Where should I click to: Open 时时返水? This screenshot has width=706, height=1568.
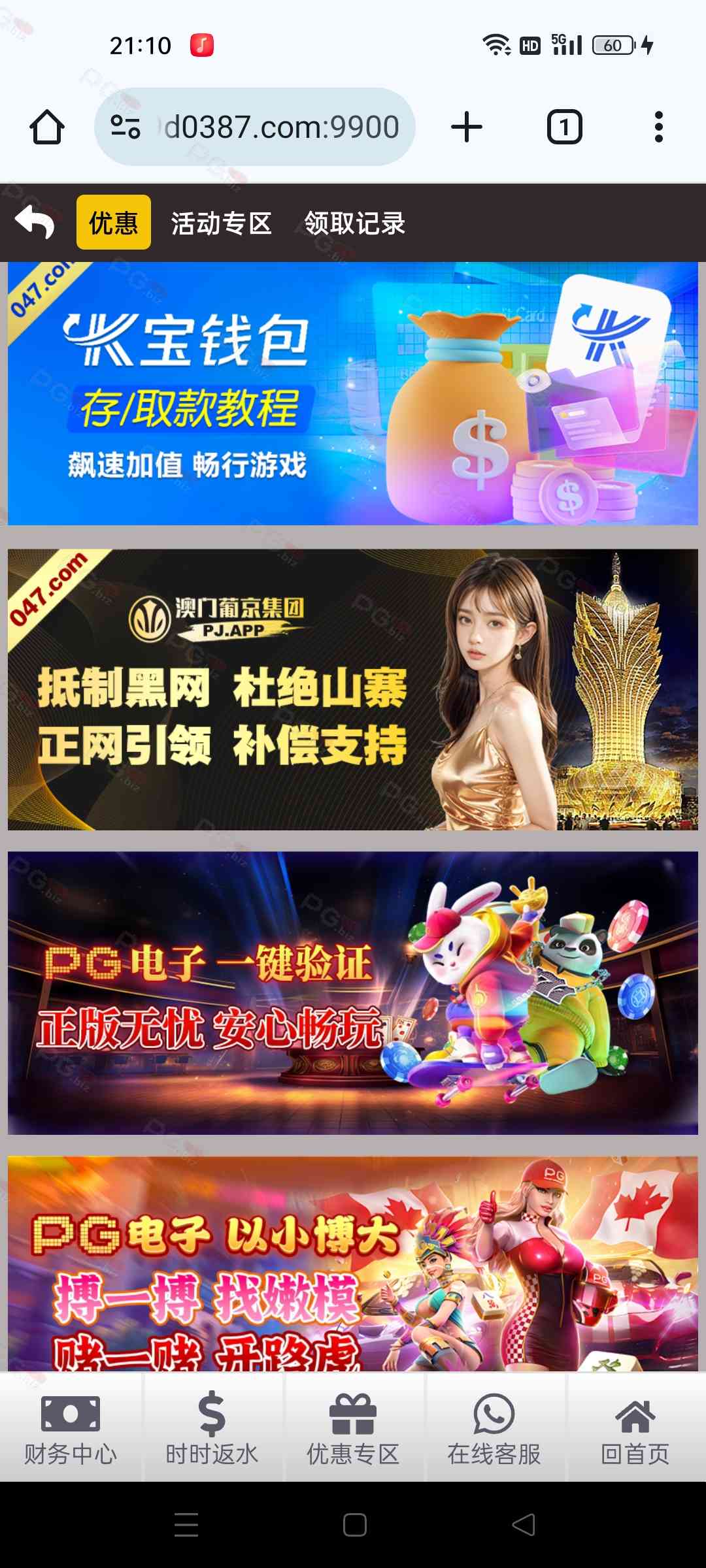(212, 1429)
